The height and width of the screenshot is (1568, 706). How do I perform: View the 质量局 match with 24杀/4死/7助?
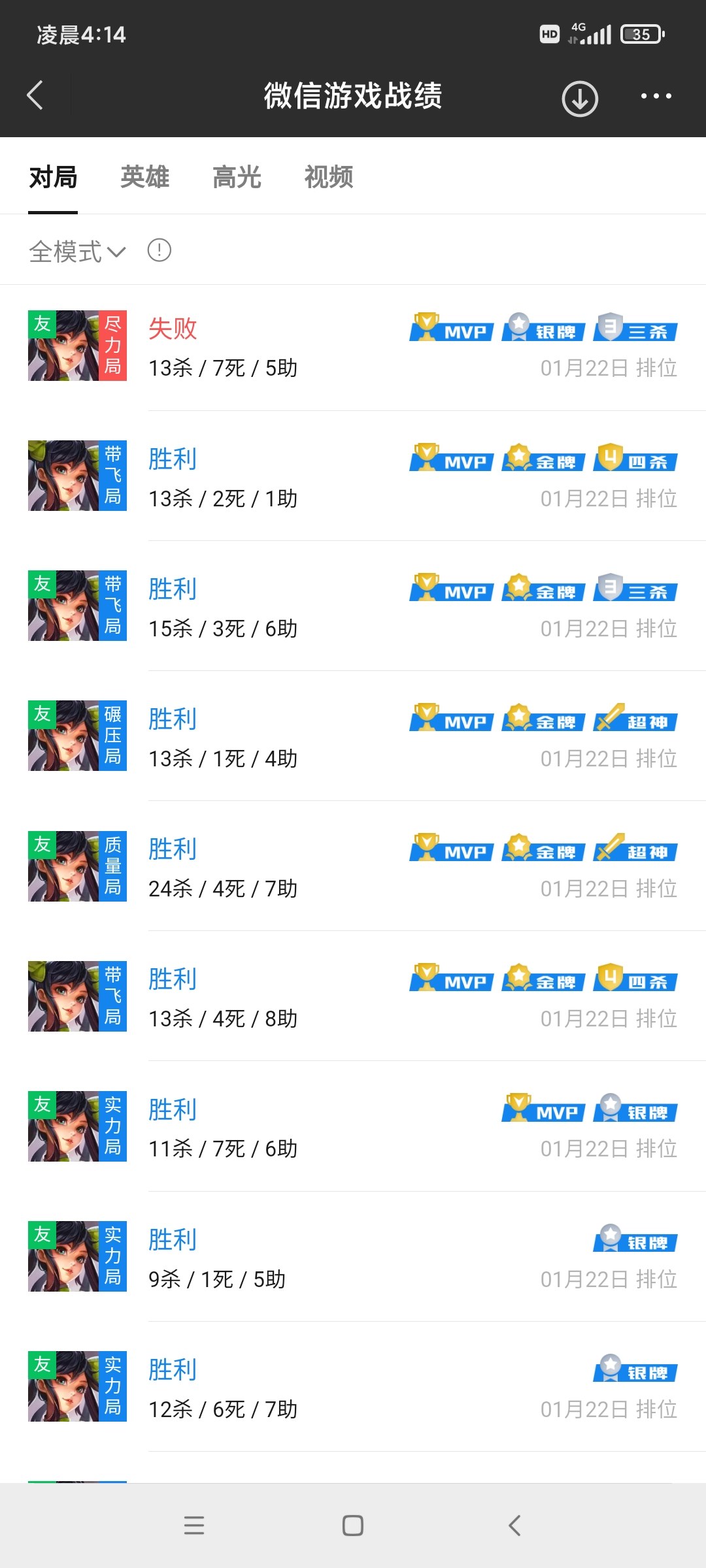[x=353, y=866]
